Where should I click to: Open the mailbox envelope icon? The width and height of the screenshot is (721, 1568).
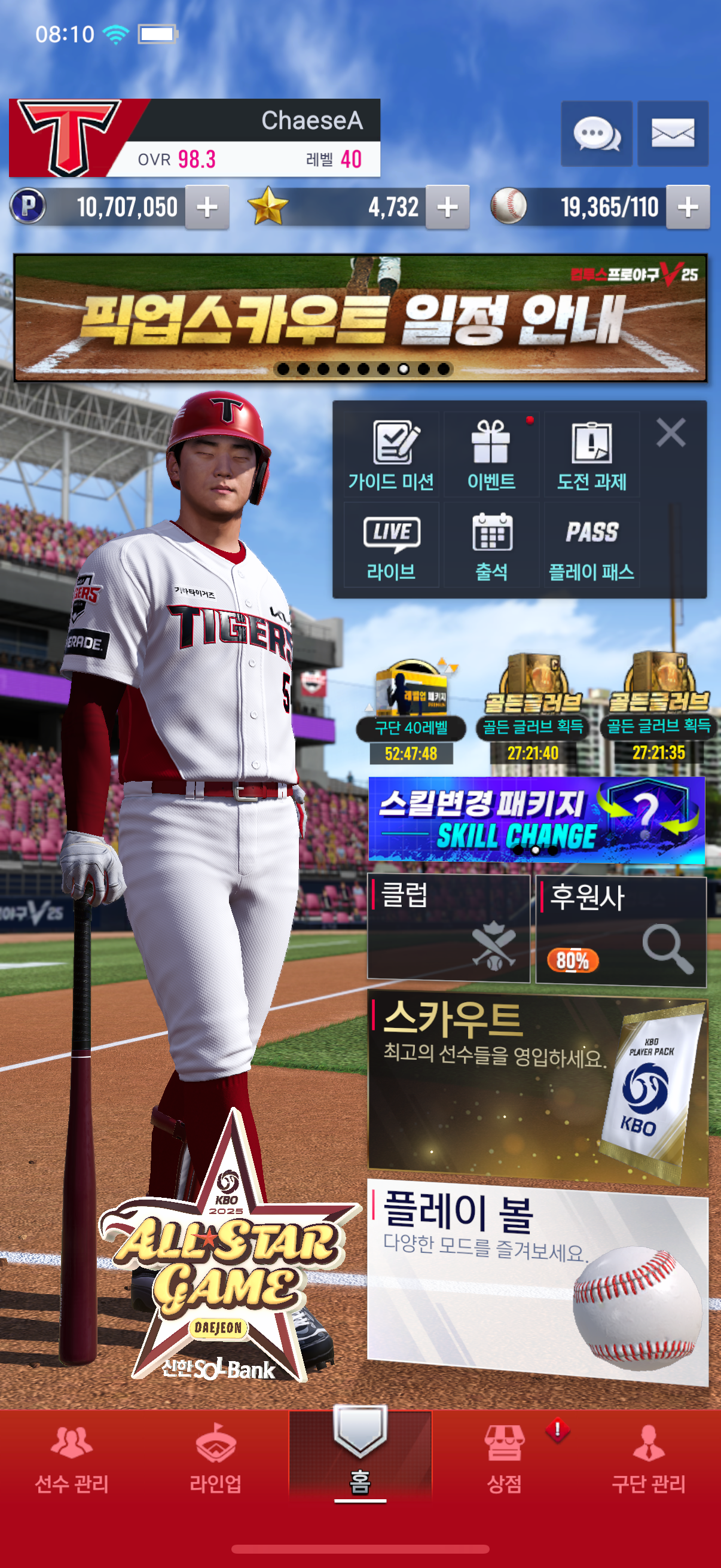[x=673, y=133]
